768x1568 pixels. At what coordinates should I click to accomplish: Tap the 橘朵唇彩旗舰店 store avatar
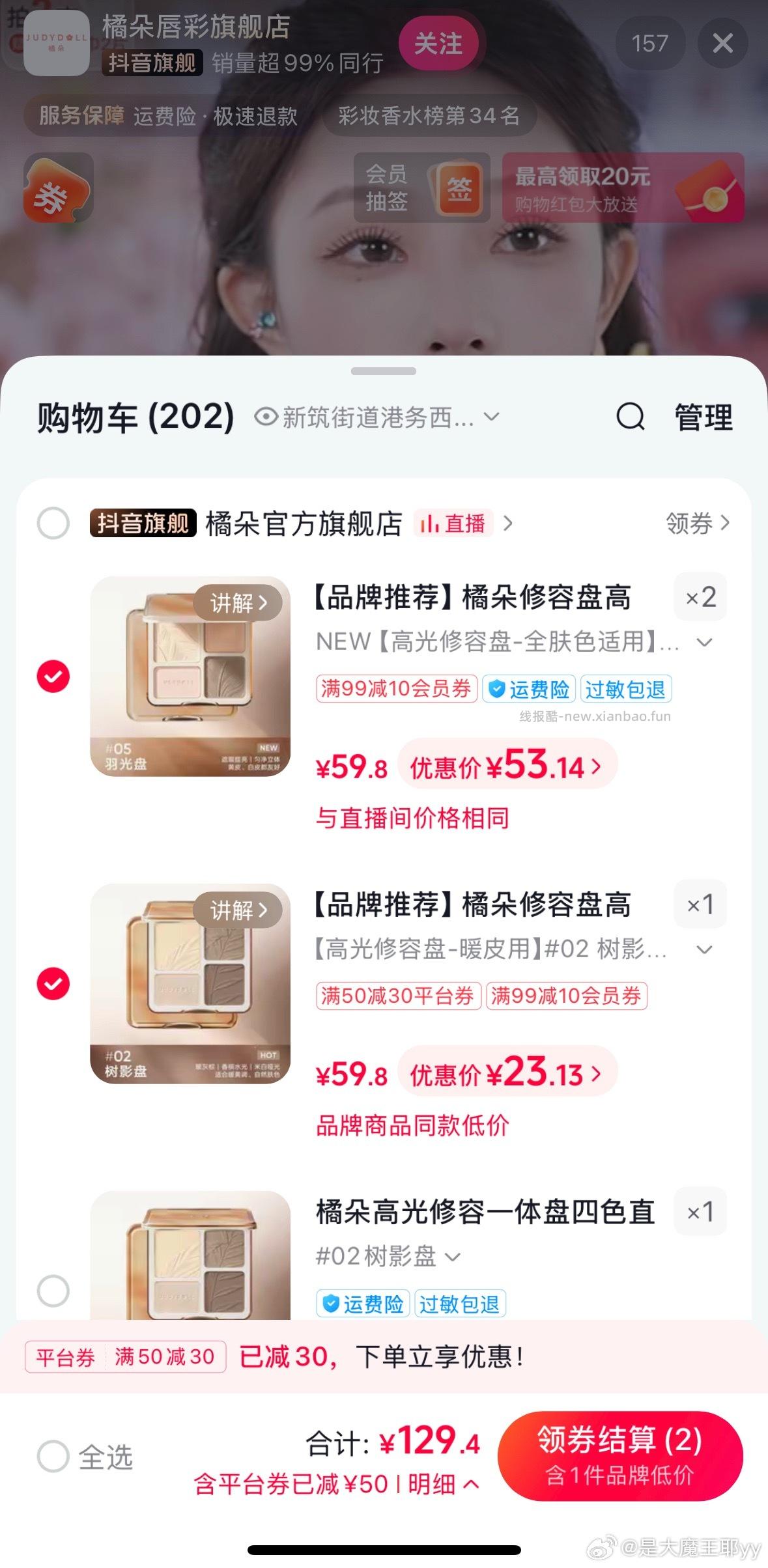click(57, 43)
